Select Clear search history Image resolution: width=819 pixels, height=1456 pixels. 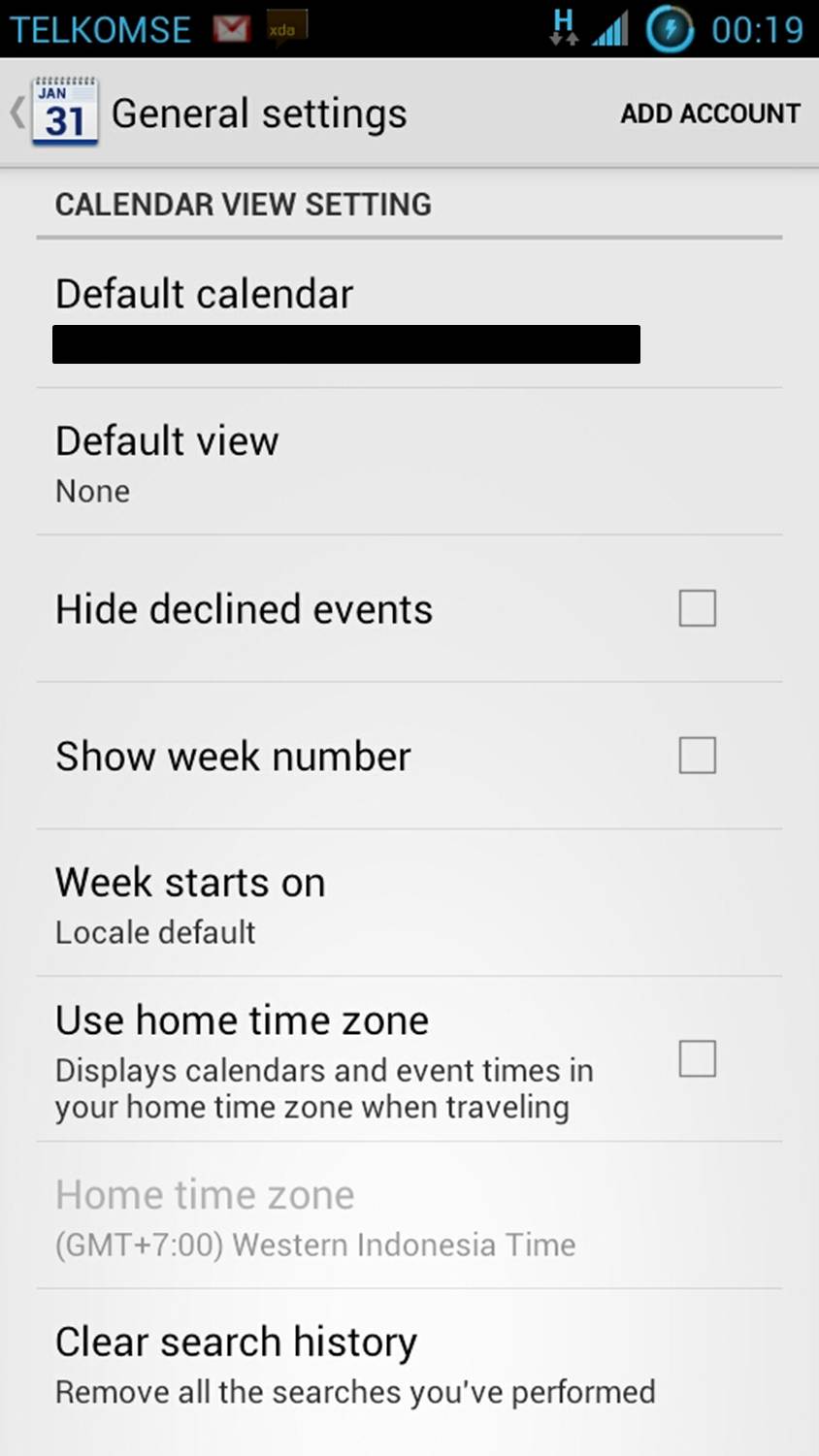[409, 1366]
